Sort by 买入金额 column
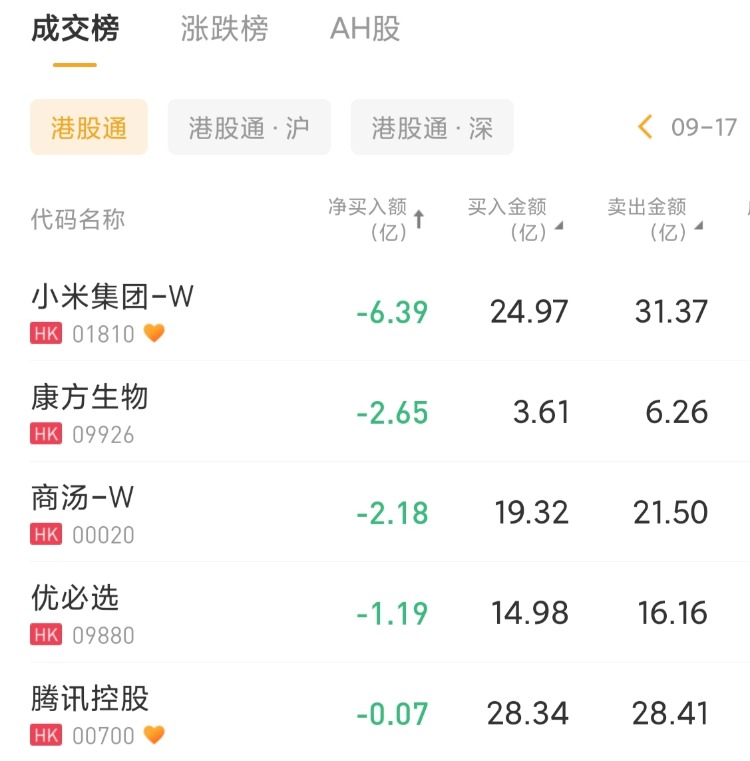Screen dimensions: 750x761 pos(514,219)
